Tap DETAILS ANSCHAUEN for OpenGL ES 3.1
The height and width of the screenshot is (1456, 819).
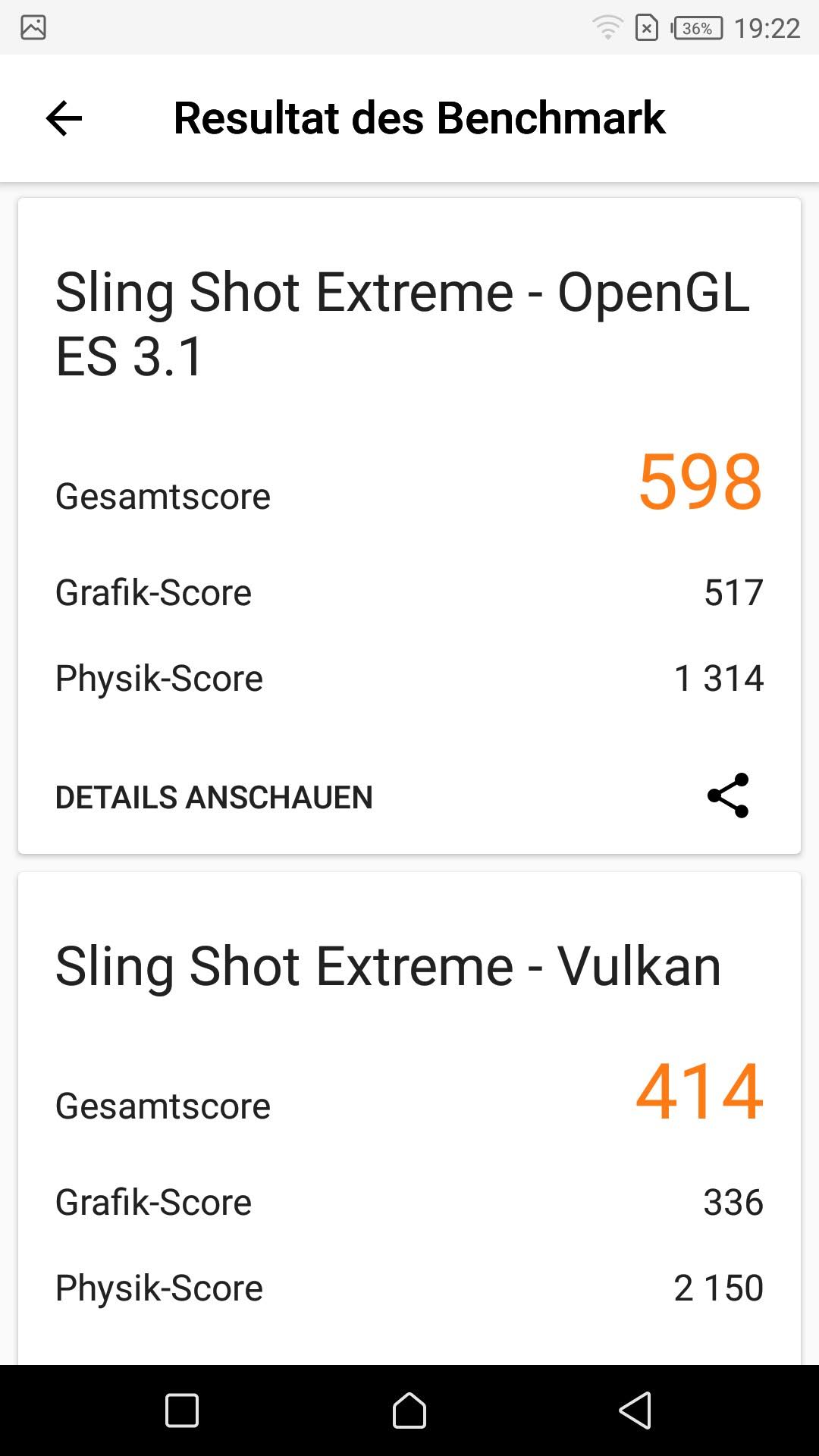point(214,797)
